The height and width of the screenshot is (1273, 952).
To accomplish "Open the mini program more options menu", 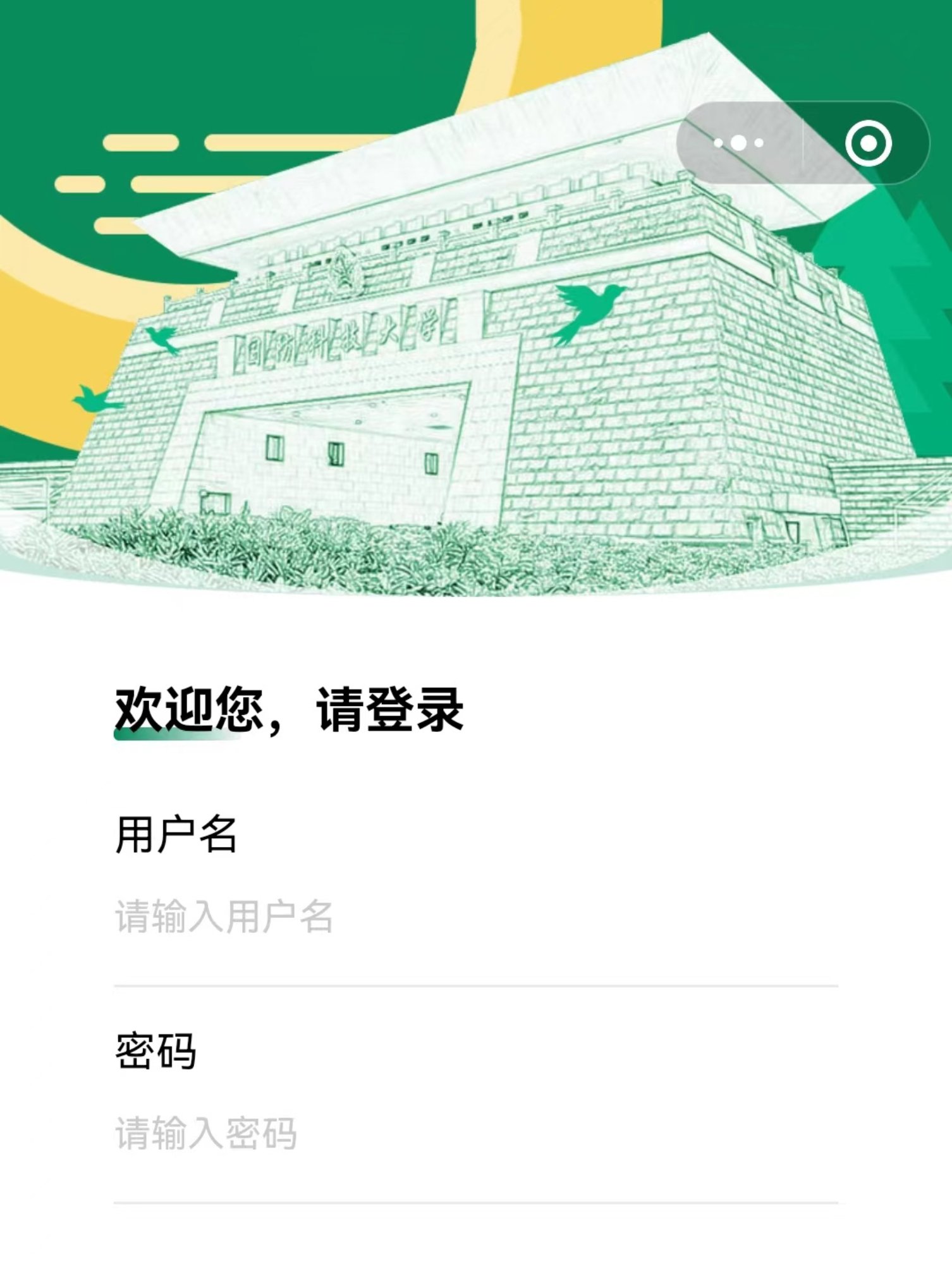I will tap(738, 143).
